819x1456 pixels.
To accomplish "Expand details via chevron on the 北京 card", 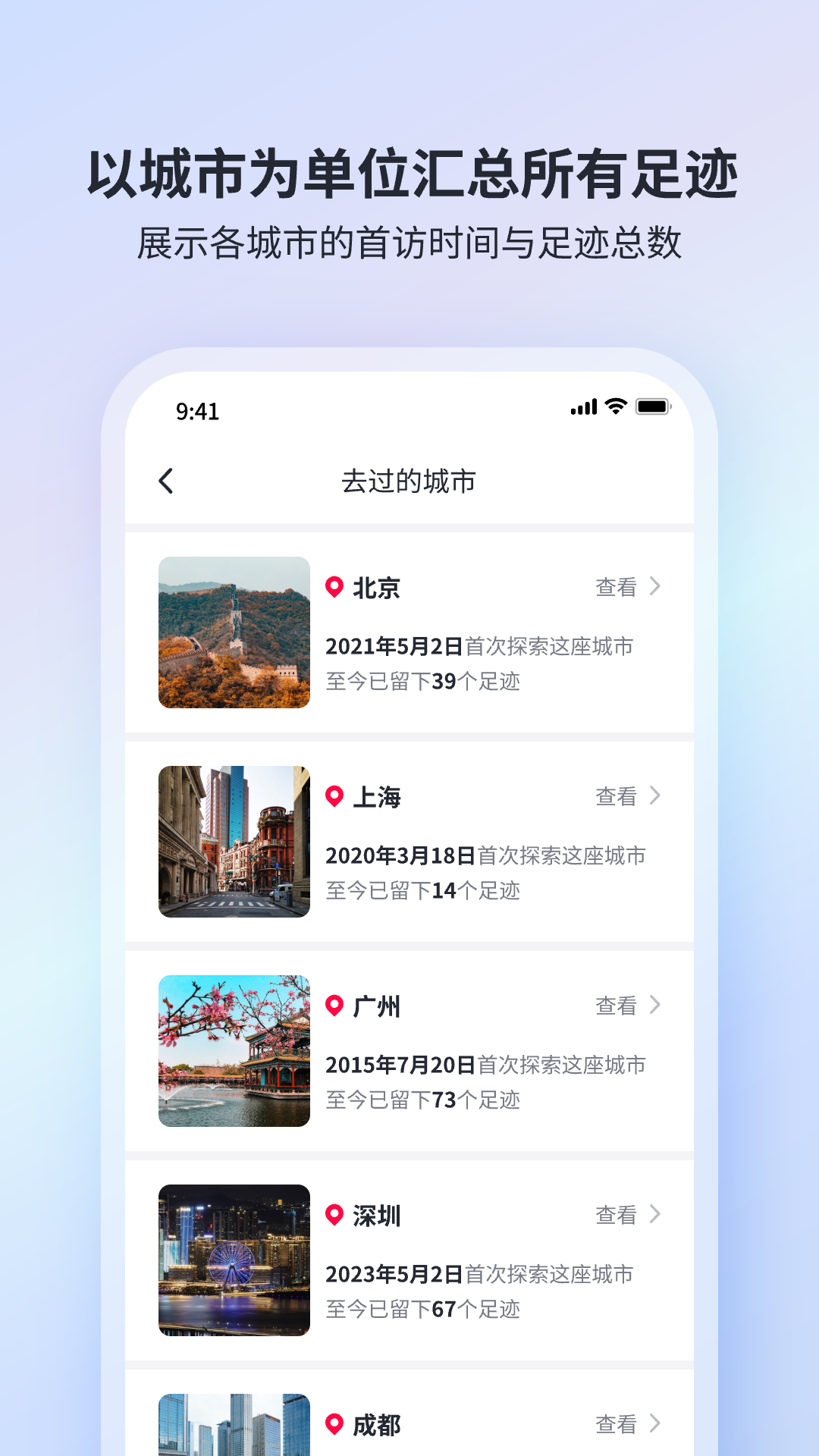I will point(655,586).
